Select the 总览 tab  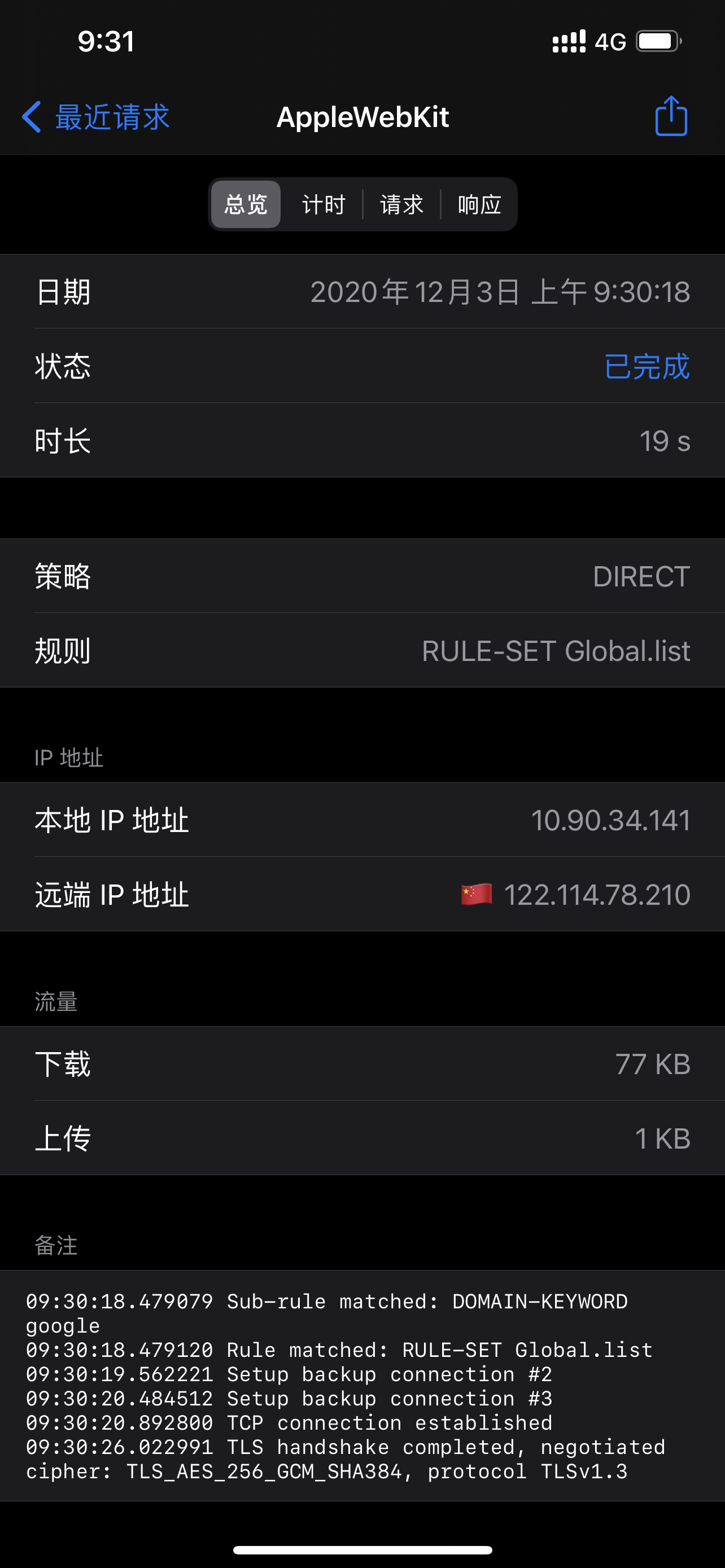pos(246,204)
